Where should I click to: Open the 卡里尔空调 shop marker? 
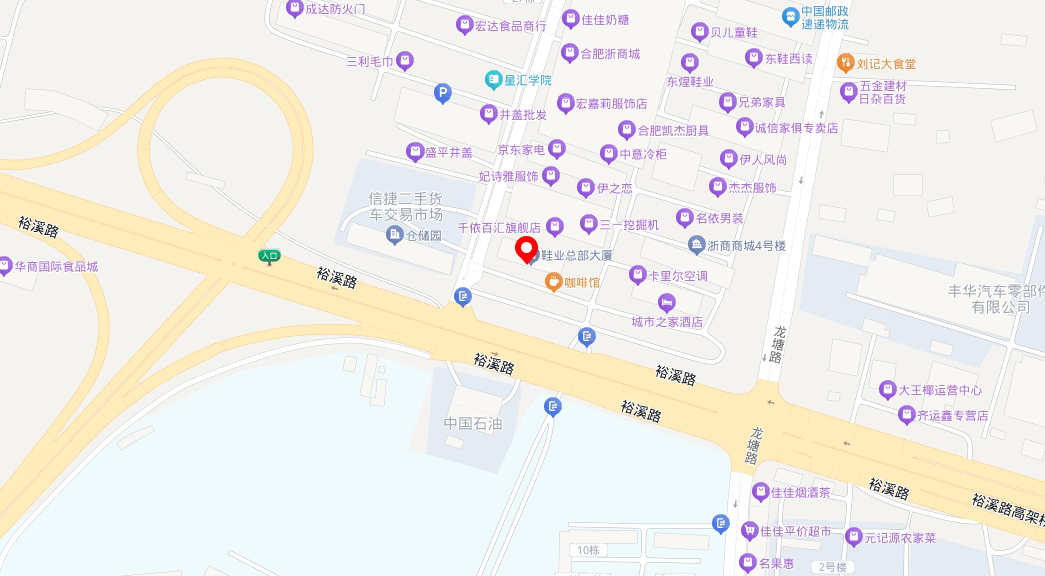point(637,274)
